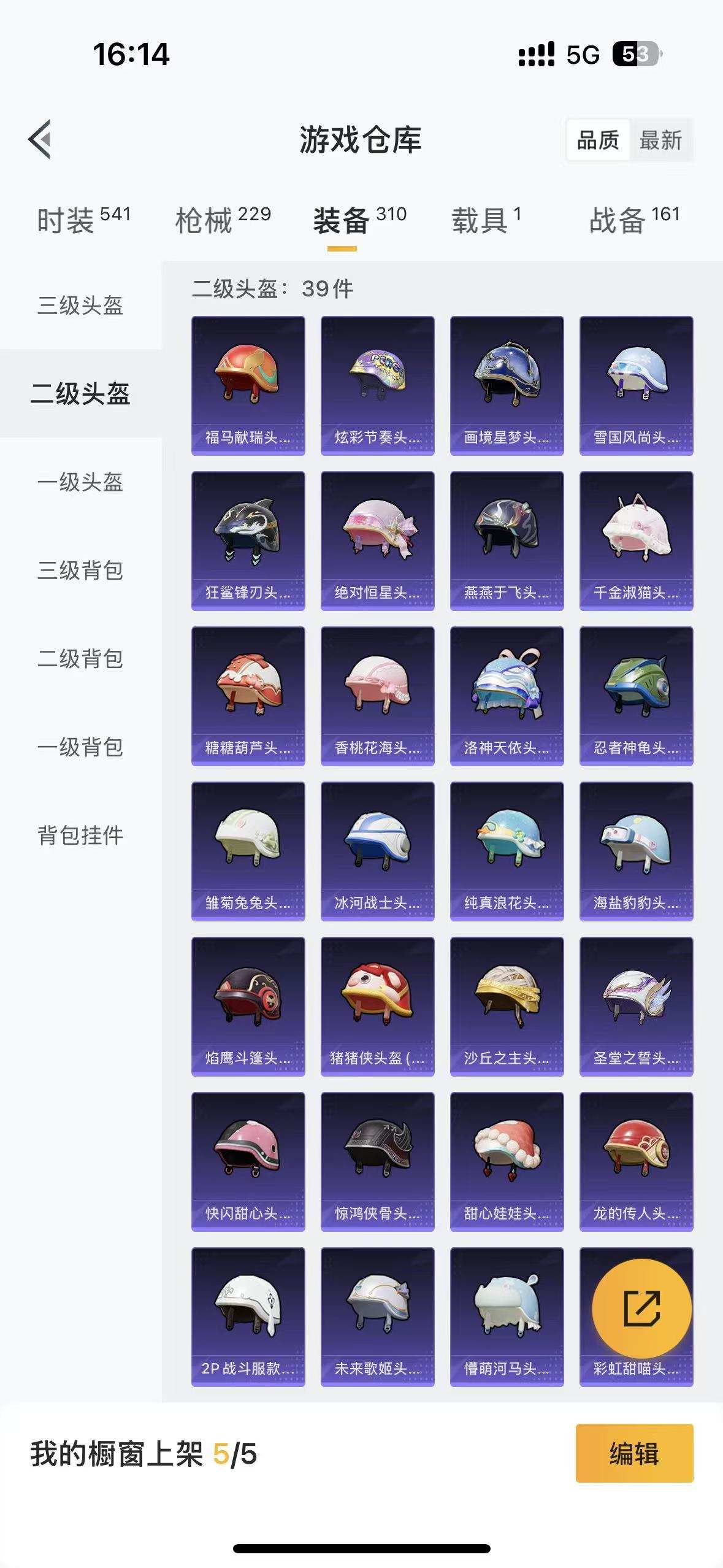Tap the back arrow to exit 游戏仓库

pyautogui.click(x=40, y=140)
